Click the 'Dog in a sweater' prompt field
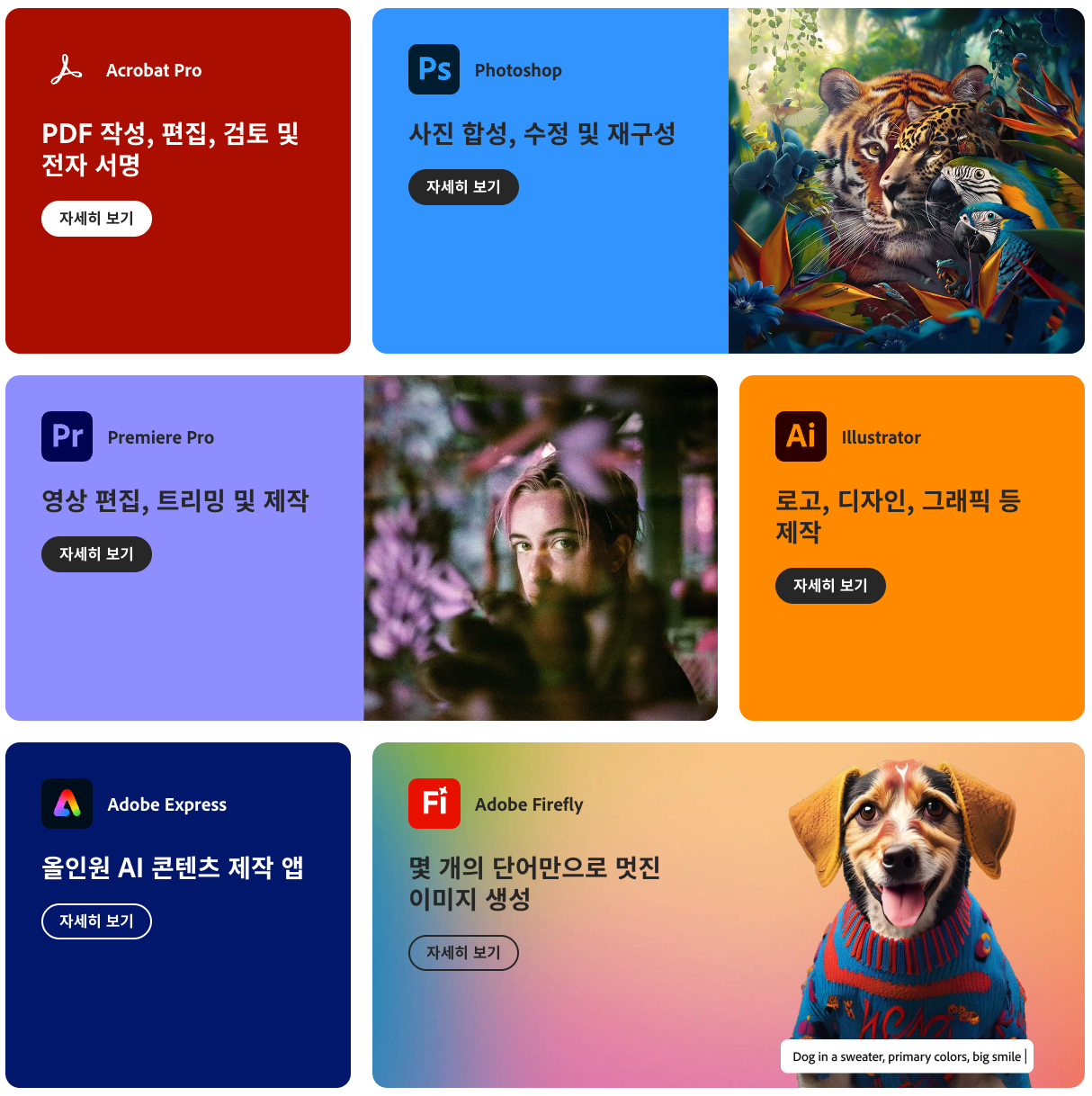Image resolution: width=1092 pixels, height=1096 pixels. [906, 1056]
